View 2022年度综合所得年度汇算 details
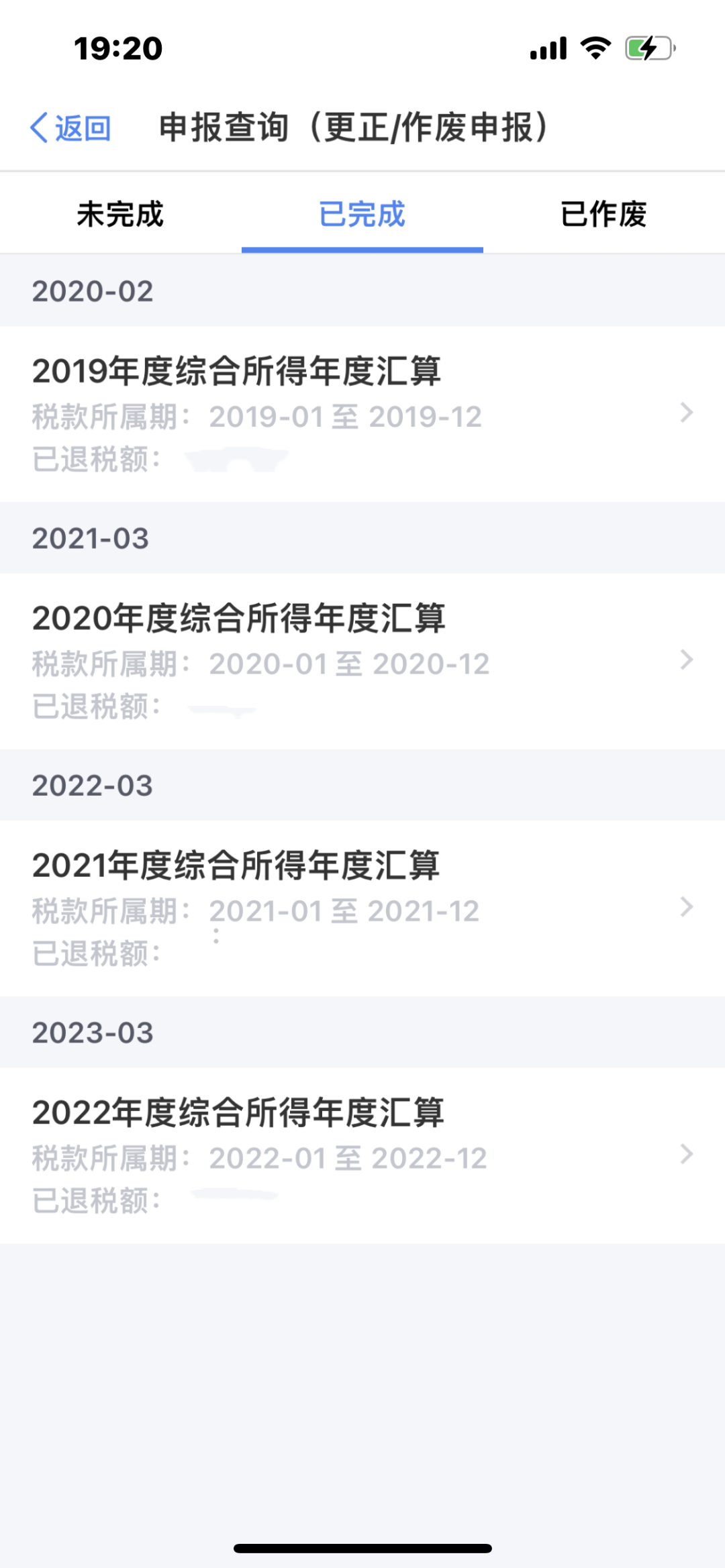 coord(362,1155)
